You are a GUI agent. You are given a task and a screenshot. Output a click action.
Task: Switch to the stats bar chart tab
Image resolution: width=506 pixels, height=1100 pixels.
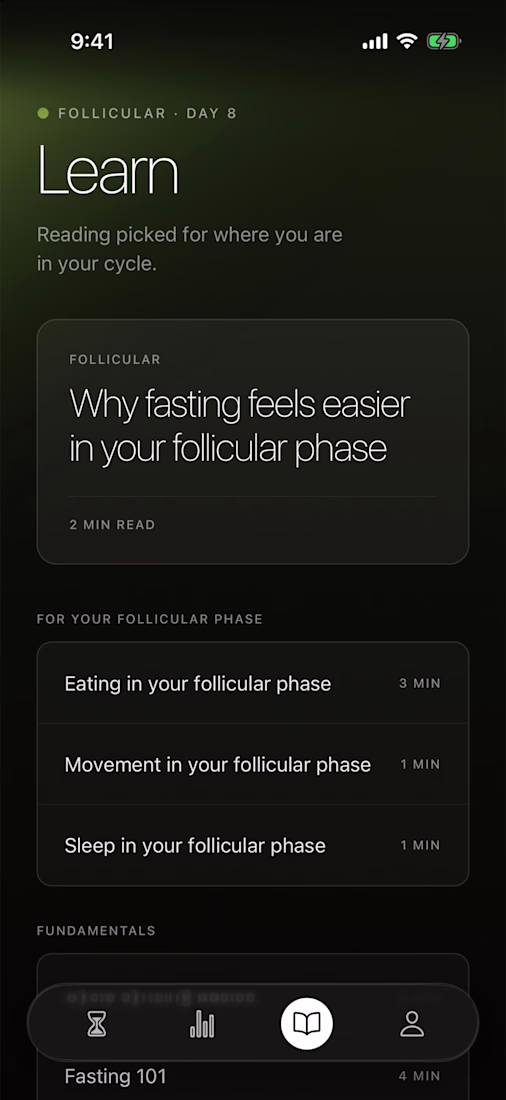(201, 1024)
